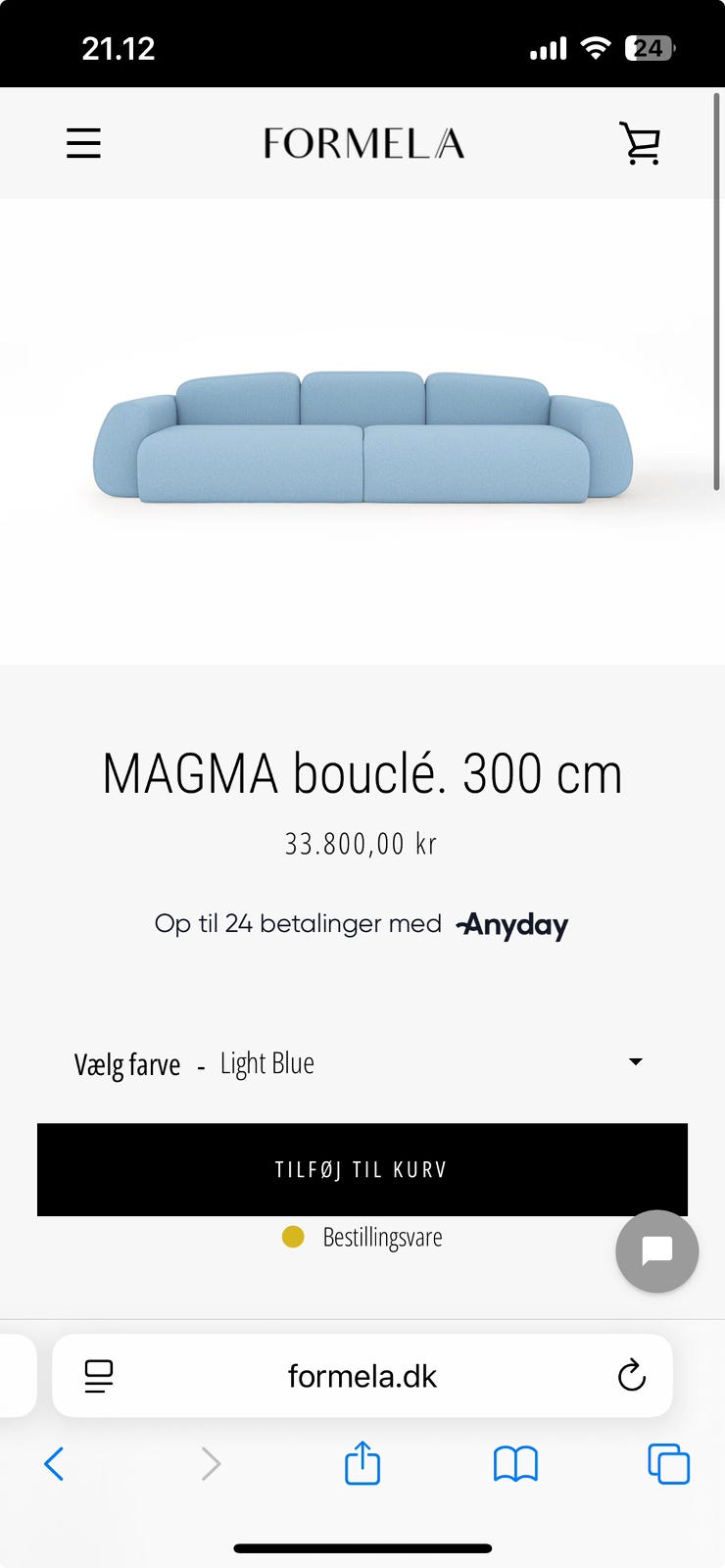Share this page

[362, 1464]
